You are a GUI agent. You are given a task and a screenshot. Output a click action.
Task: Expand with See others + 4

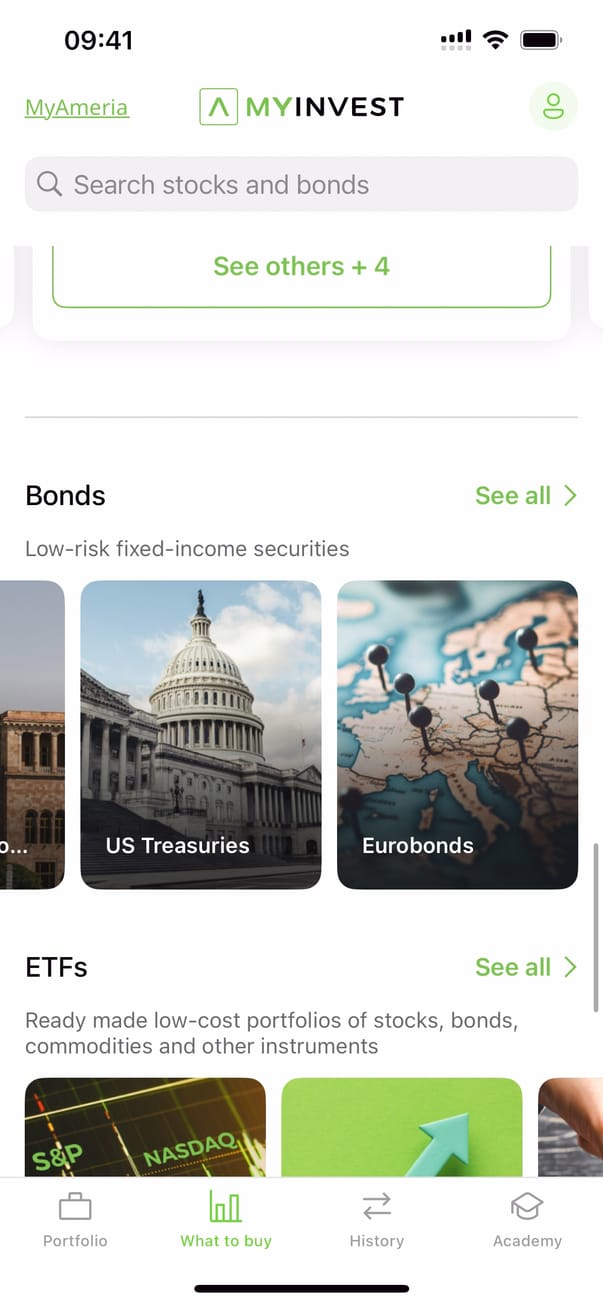[301, 267]
